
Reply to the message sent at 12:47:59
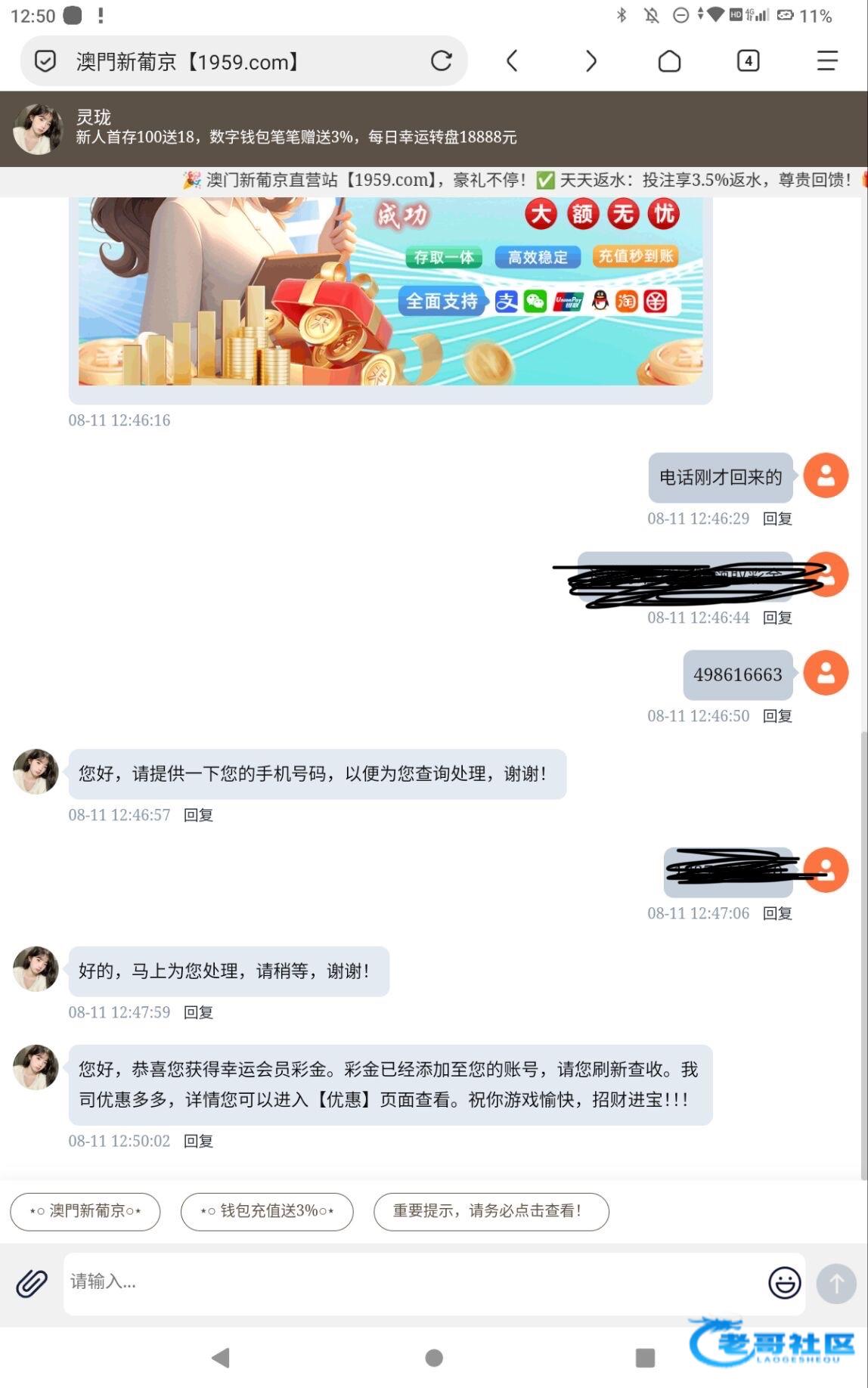(198, 1012)
